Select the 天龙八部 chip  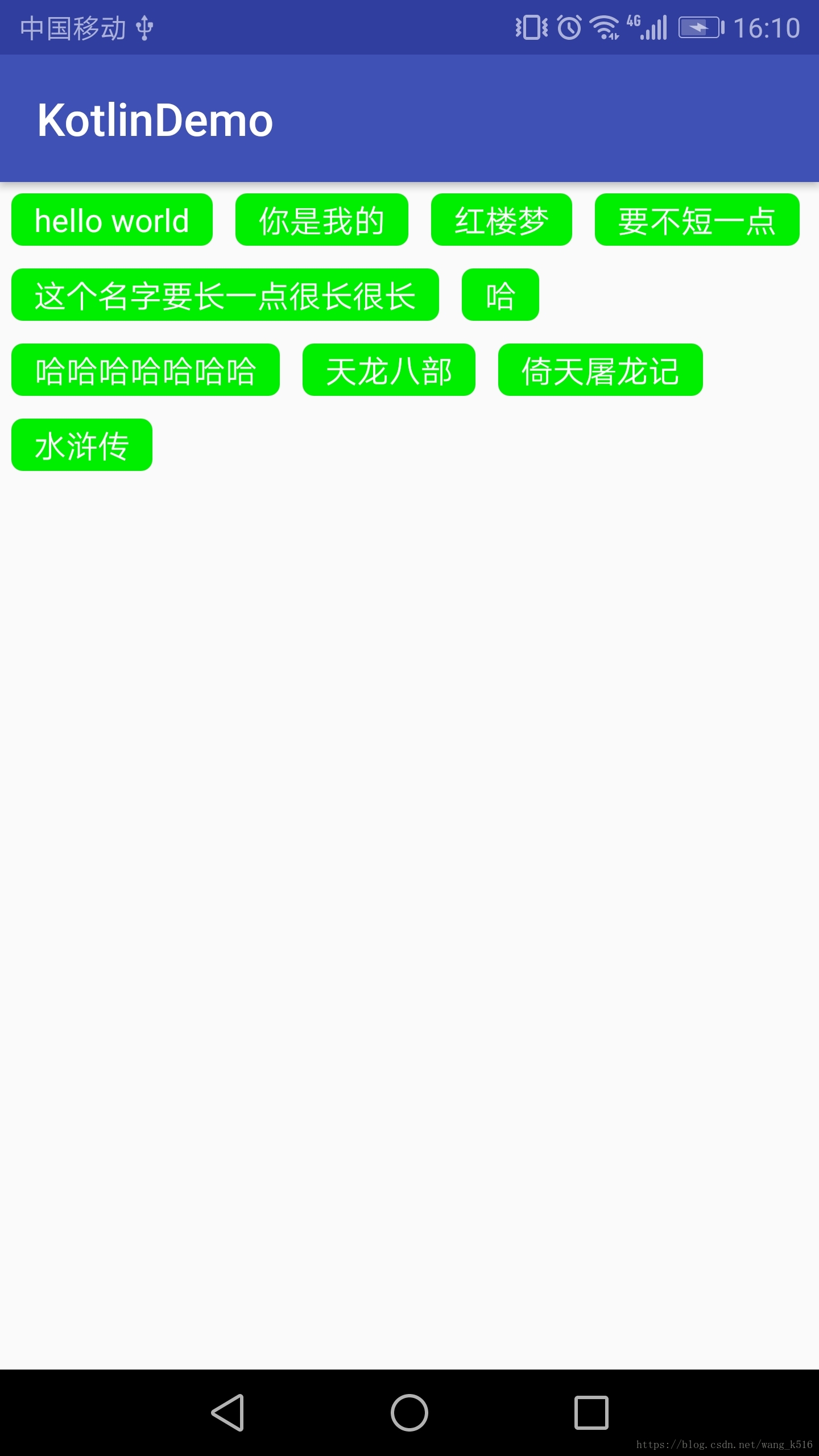(389, 370)
